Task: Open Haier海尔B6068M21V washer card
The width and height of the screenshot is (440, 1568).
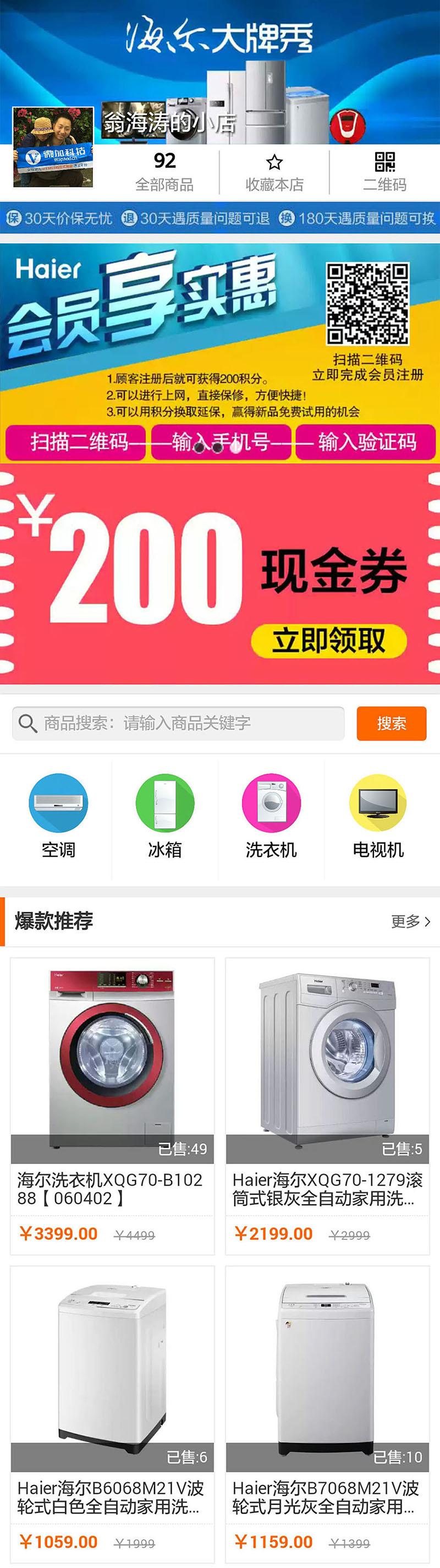Action: point(113,1400)
